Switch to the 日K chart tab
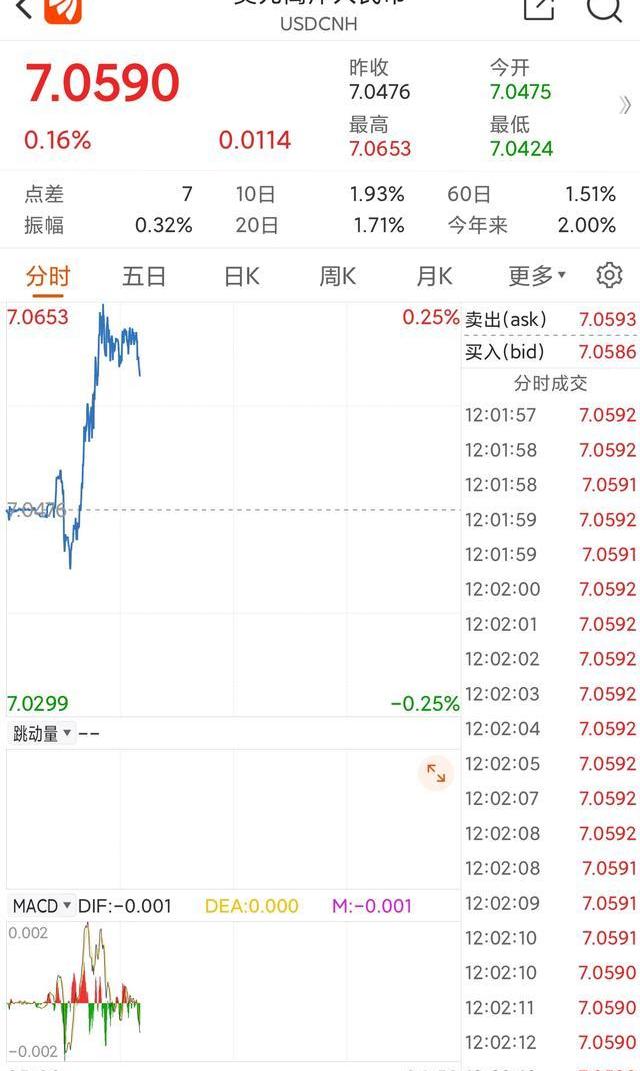 (x=242, y=276)
